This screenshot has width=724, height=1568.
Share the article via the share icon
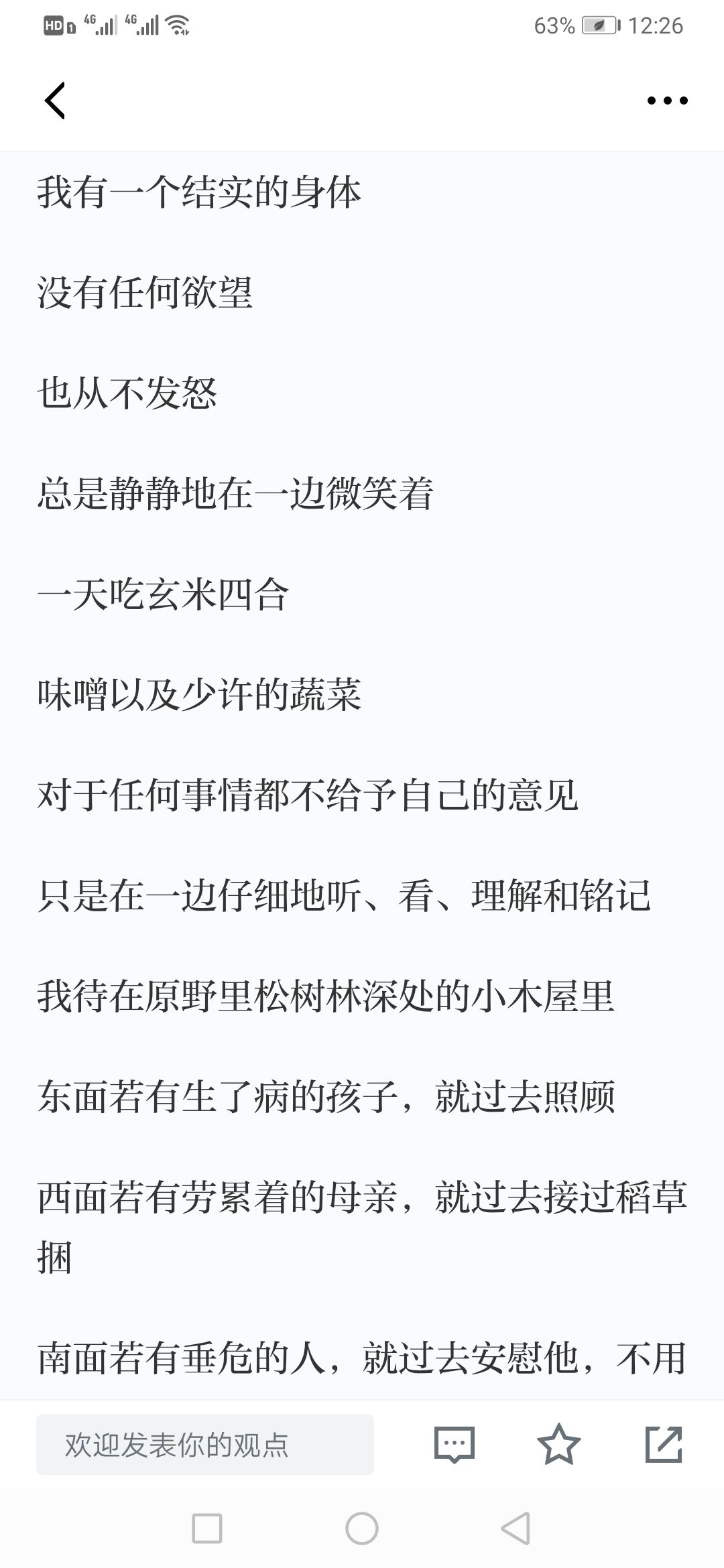(x=664, y=1444)
